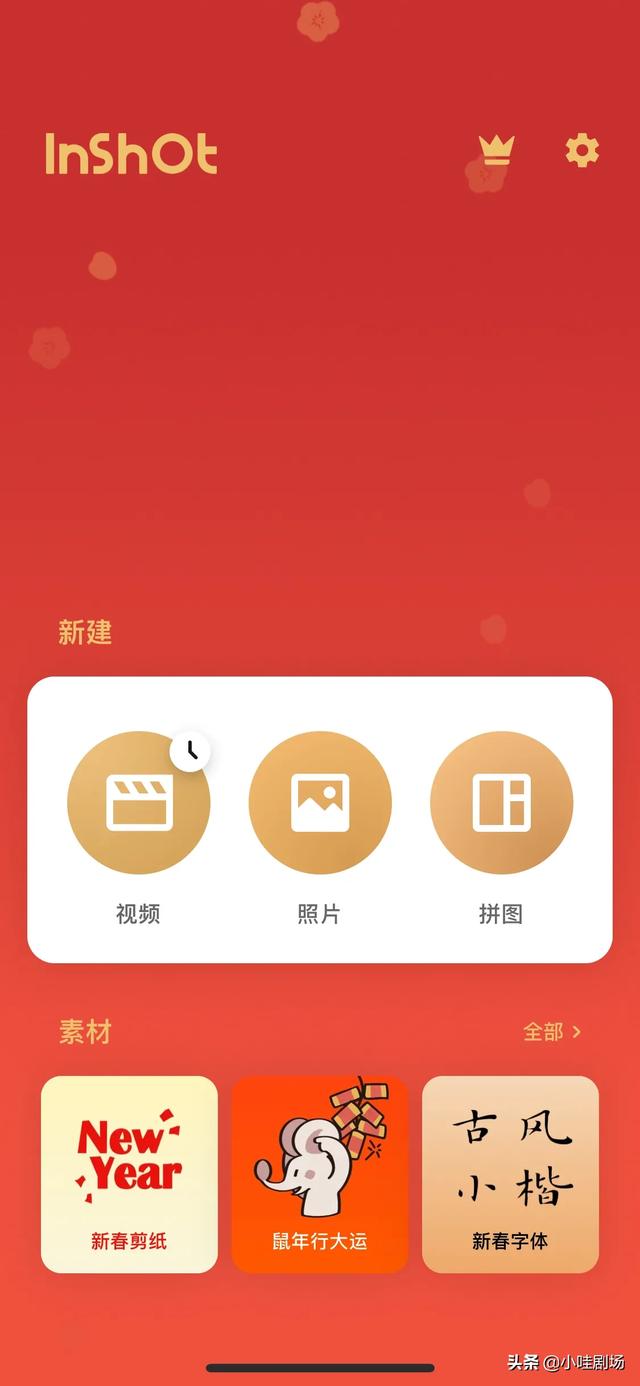Open recent drafts clock badge
Screen dimensions: 640x1386
(191, 751)
